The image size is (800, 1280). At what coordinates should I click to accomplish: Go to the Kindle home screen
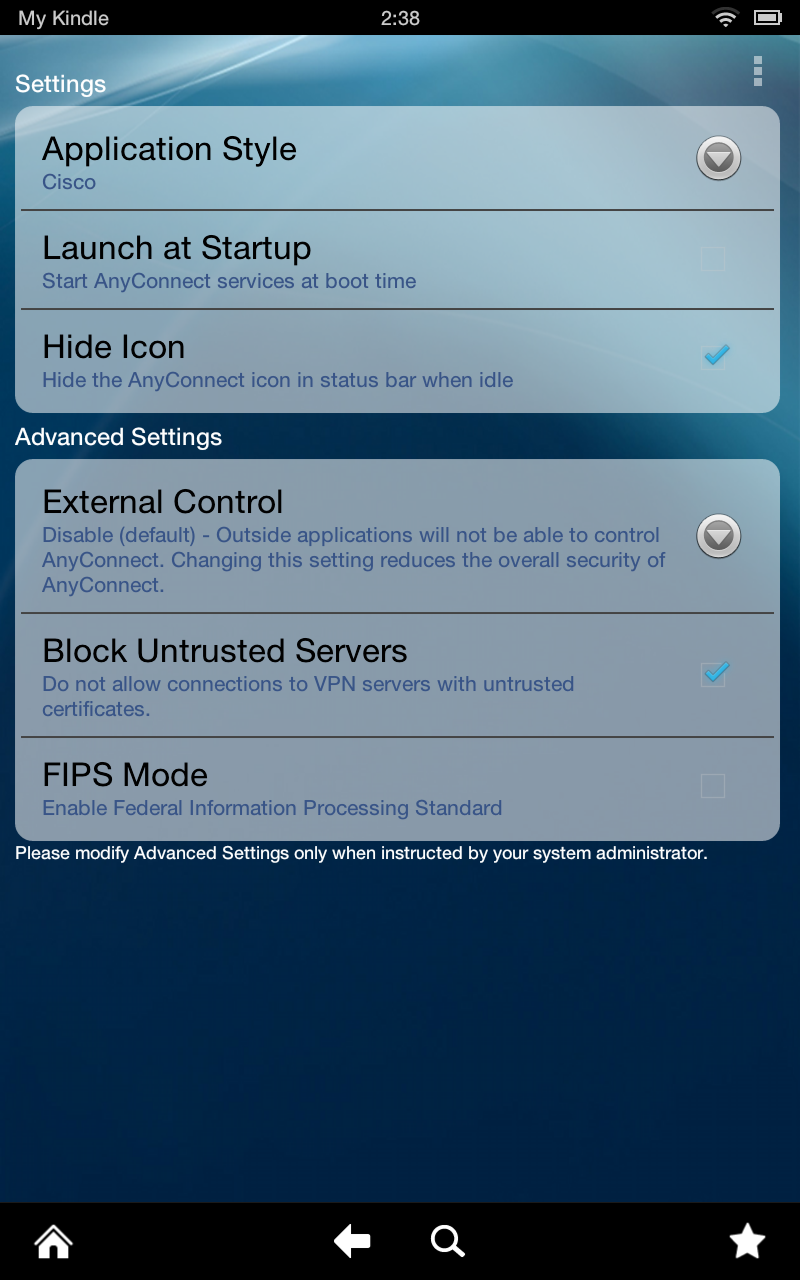(x=53, y=1242)
